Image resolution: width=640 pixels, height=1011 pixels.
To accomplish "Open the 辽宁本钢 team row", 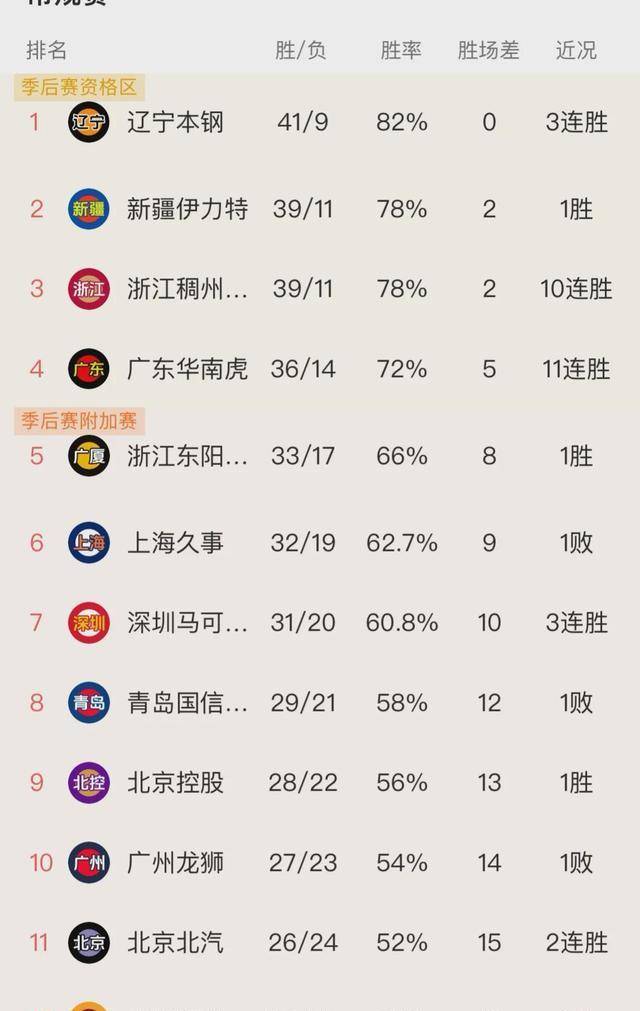I will (175, 123).
